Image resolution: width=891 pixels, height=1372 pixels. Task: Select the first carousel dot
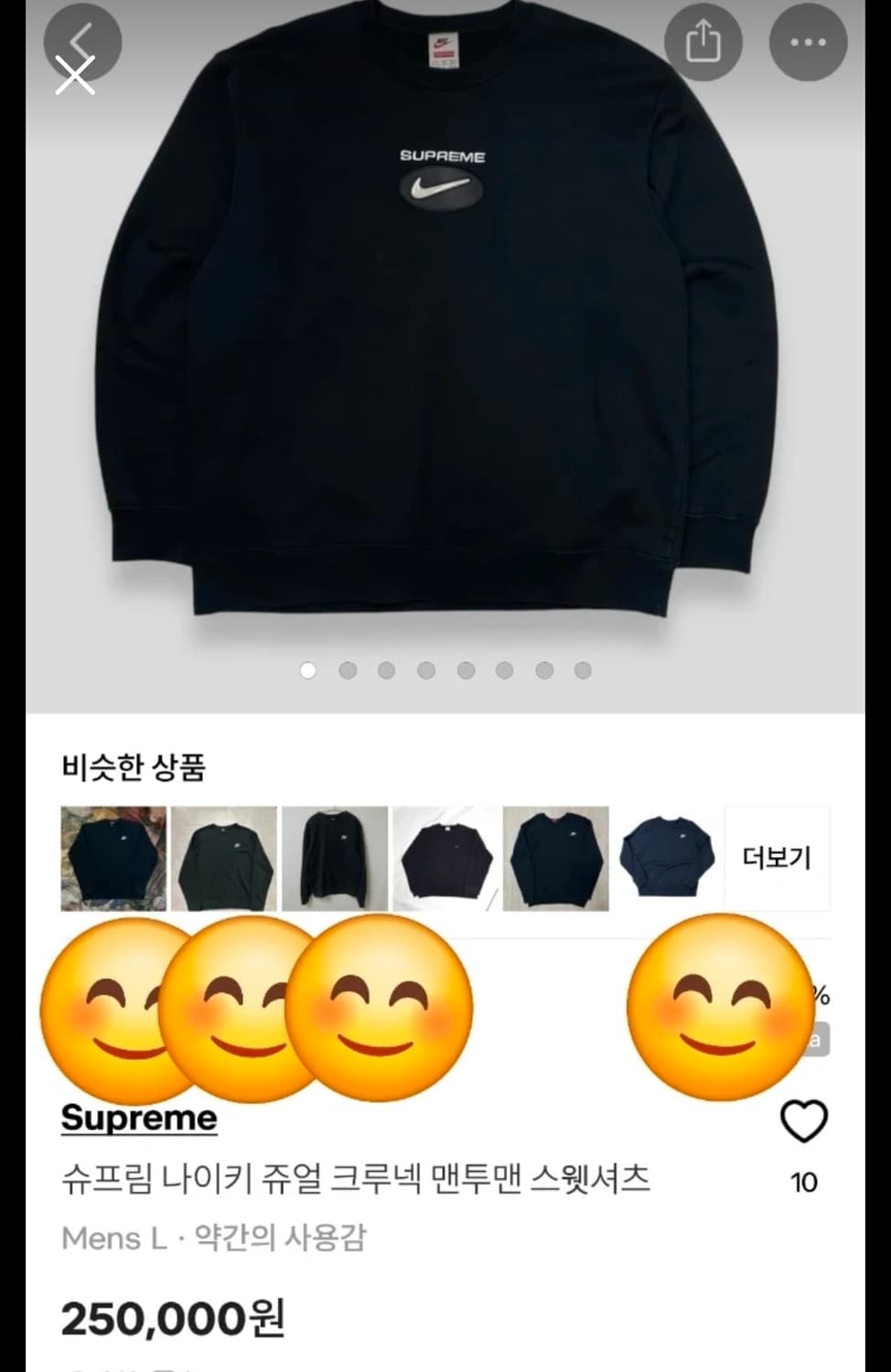pos(309,670)
